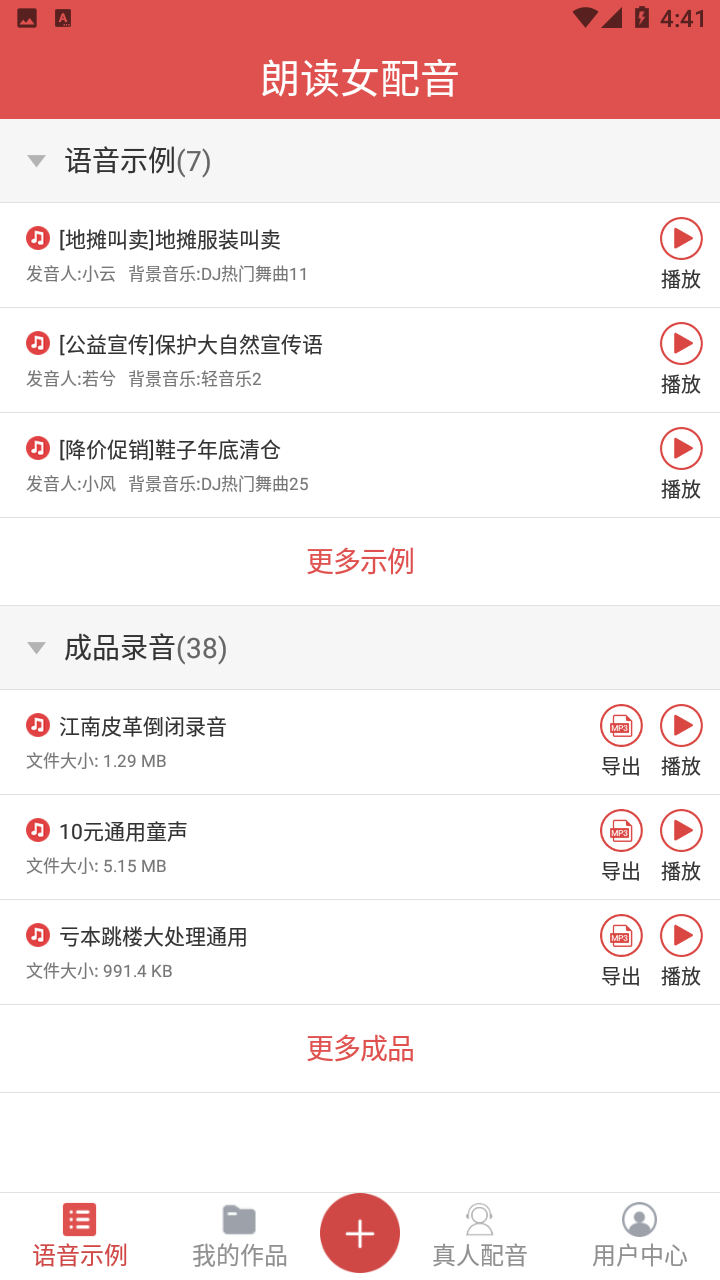
Task: Create a new voiceover with the plus button
Action: point(360,1233)
